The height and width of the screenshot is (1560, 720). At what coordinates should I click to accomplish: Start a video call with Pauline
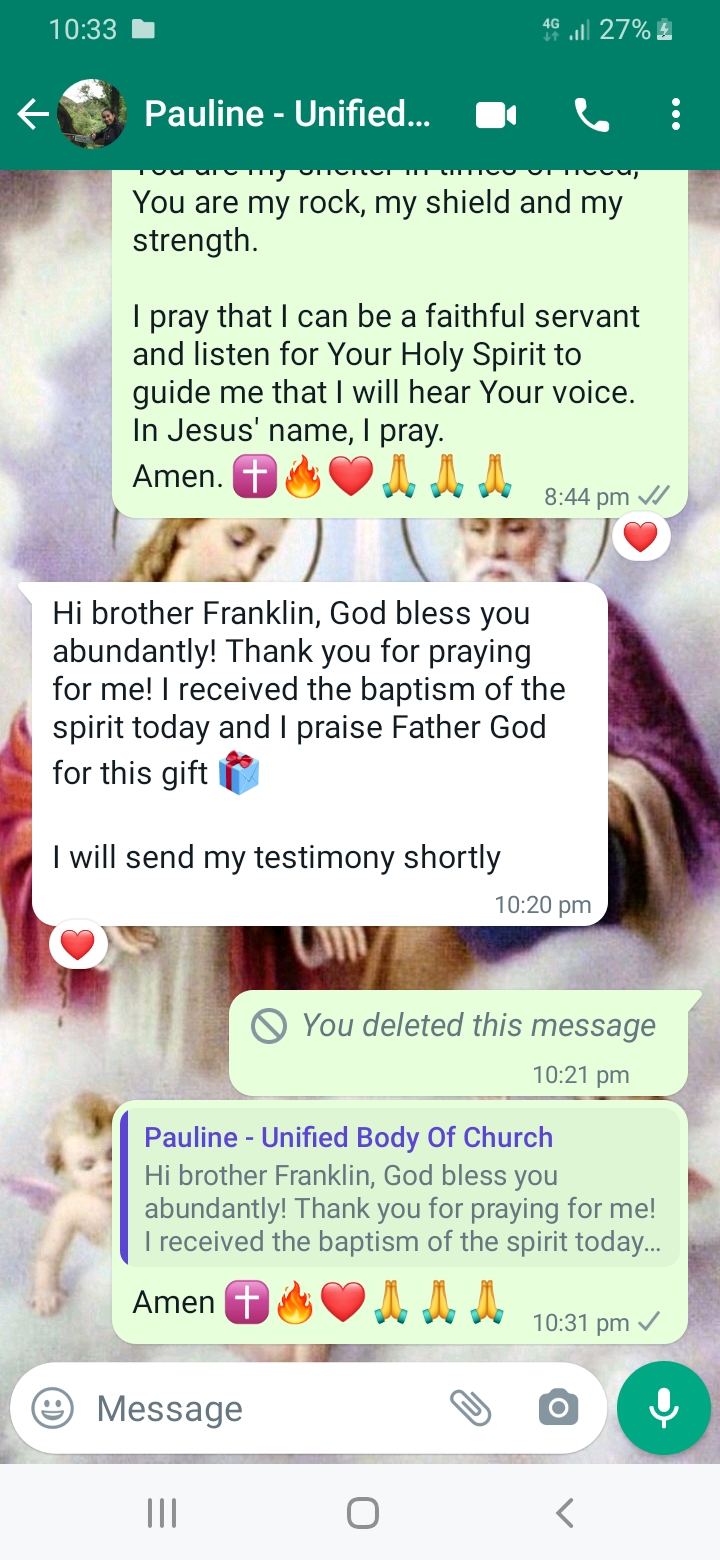coord(496,116)
